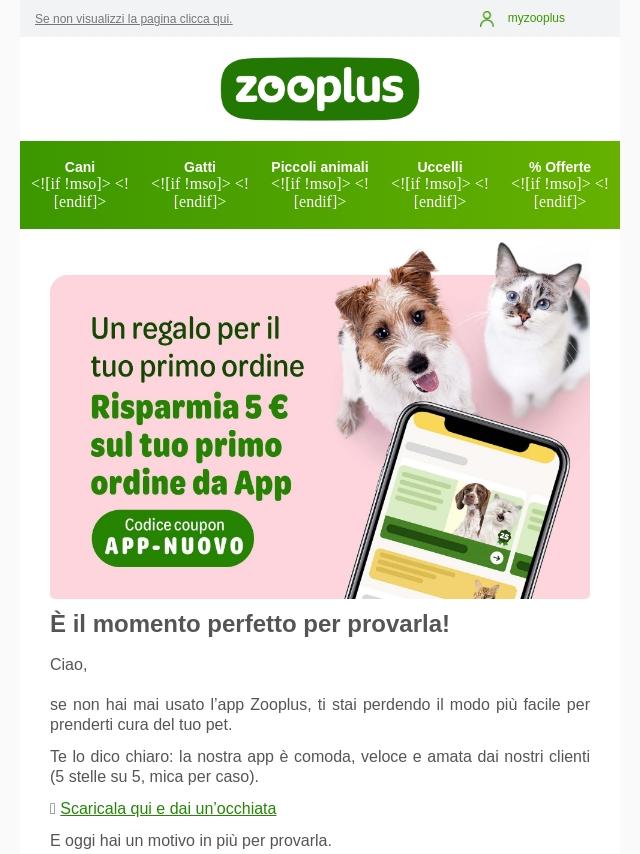The image size is (640, 854).
Task: Select the Piccoli animali category
Action: click(320, 167)
